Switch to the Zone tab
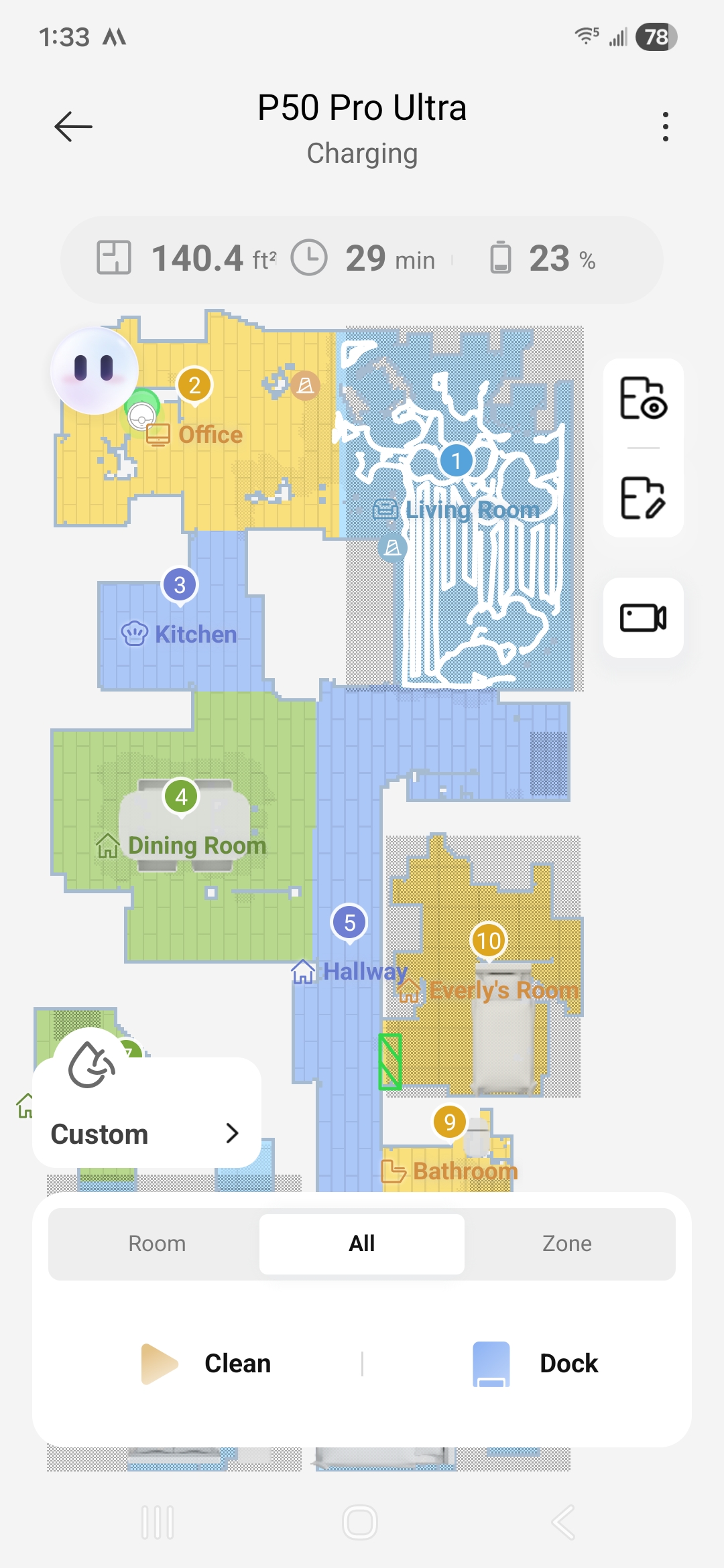The height and width of the screenshot is (1568, 724). pos(567,1244)
